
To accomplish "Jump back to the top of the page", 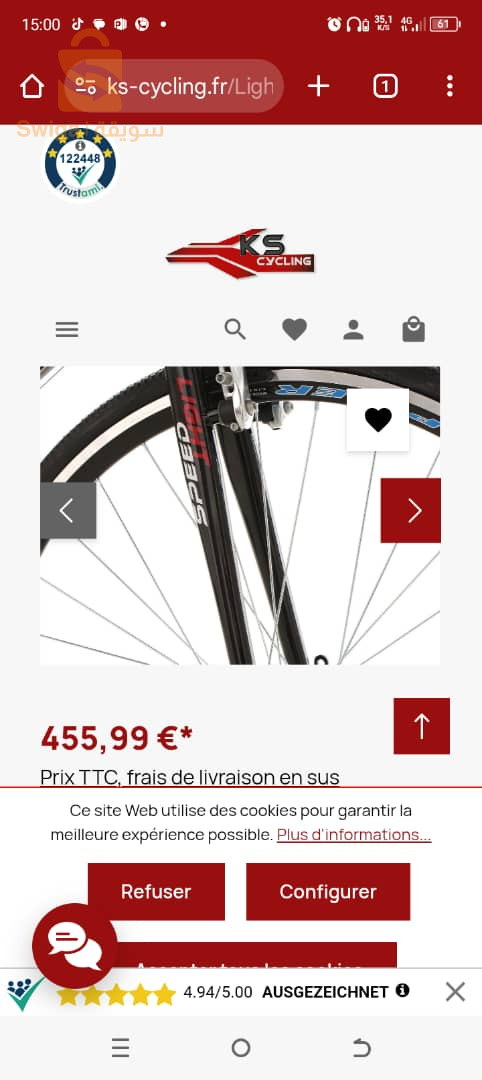I will tap(421, 726).
